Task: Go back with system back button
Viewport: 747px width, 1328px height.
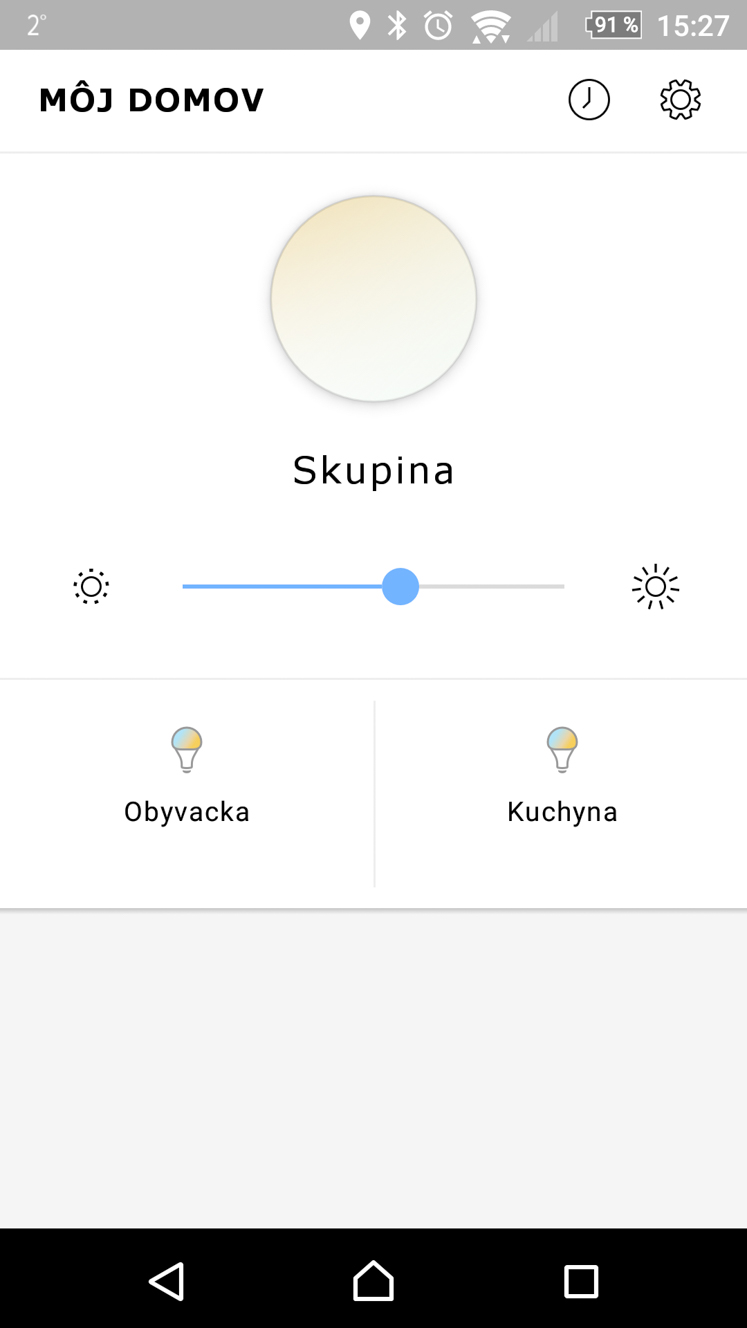Action: (x=166, y=1281)
